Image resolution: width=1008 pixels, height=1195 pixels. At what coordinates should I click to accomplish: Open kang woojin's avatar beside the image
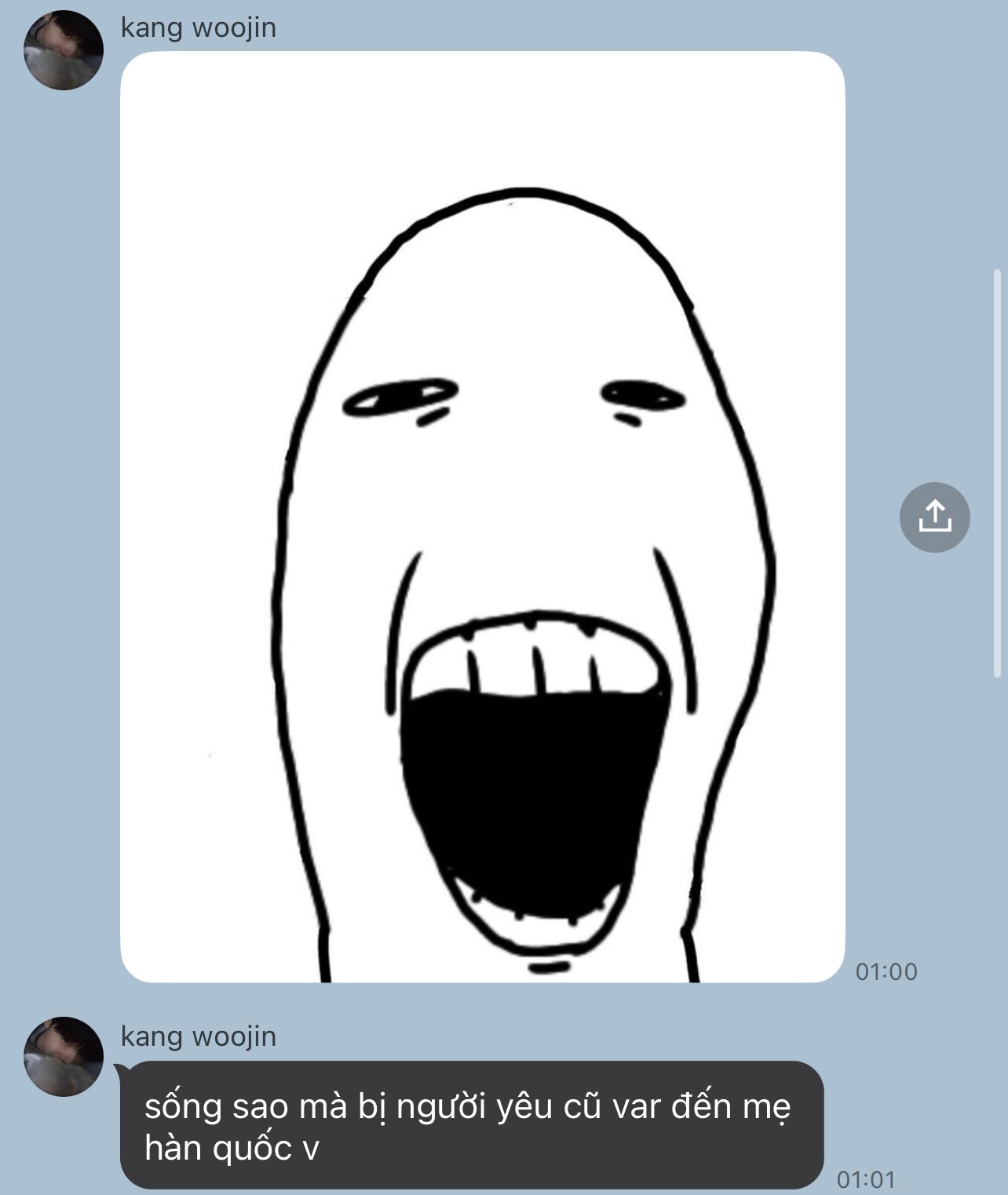(x=64, y=50)
